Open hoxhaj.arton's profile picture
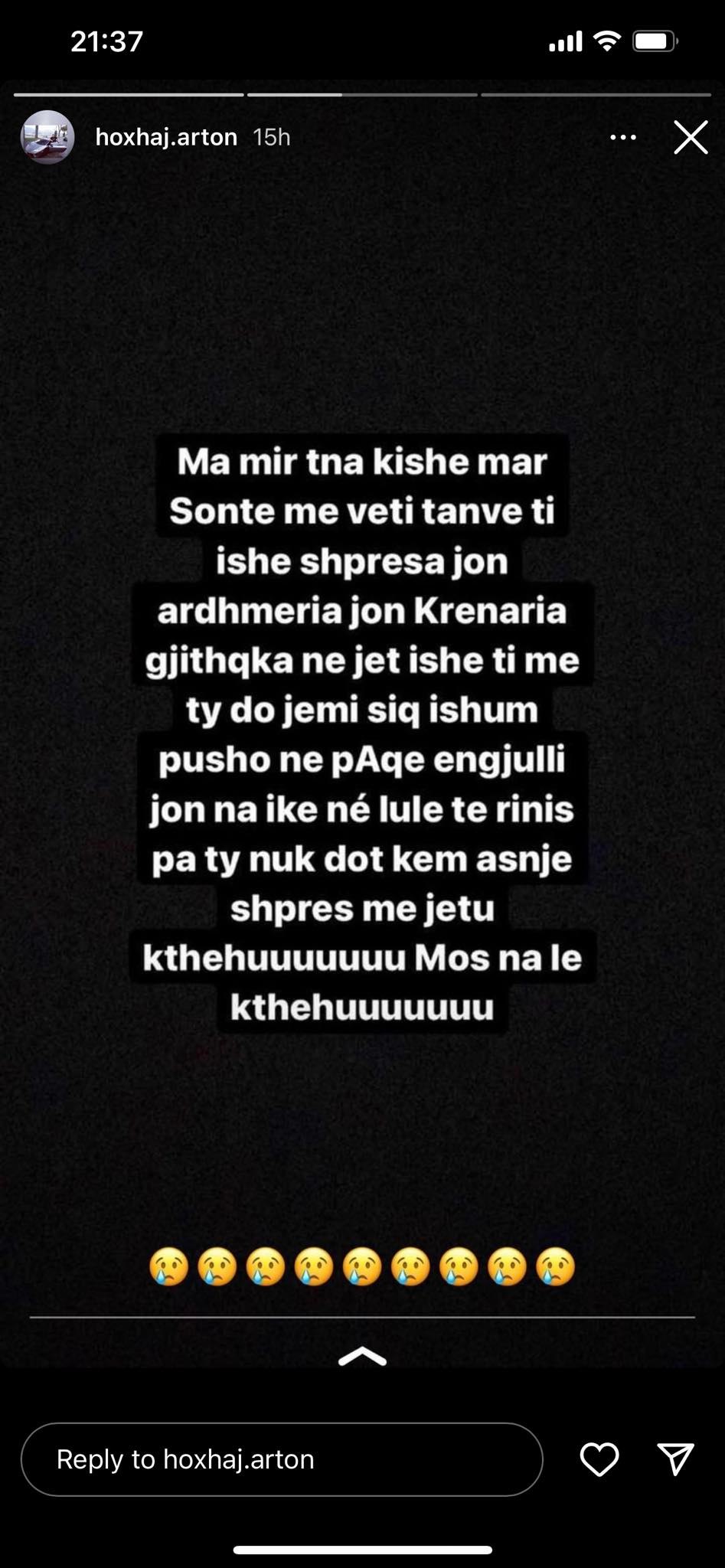725x1568 pixels. (x=47, y=138)
